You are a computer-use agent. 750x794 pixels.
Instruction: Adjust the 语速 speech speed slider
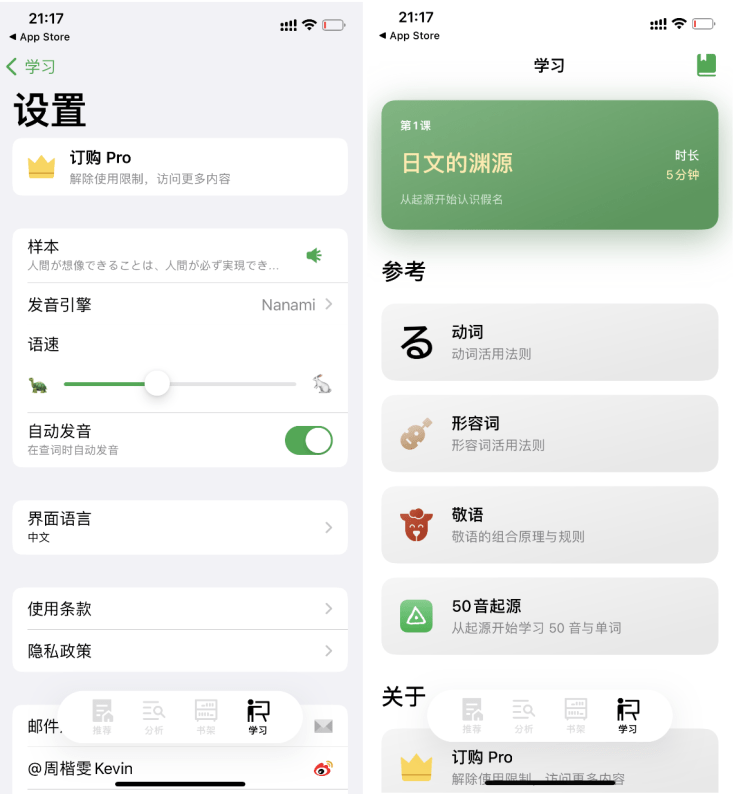pos(157,384)
